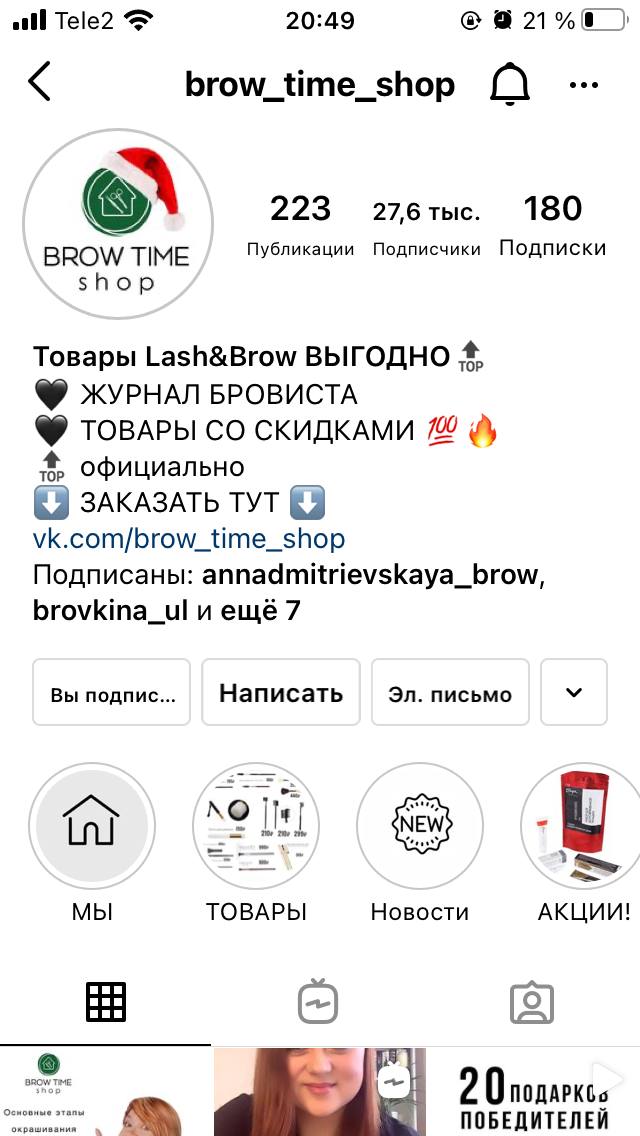Switch to the tagged photos tab
This screenshot has width=640, height=1136.
coord(532,1003)
